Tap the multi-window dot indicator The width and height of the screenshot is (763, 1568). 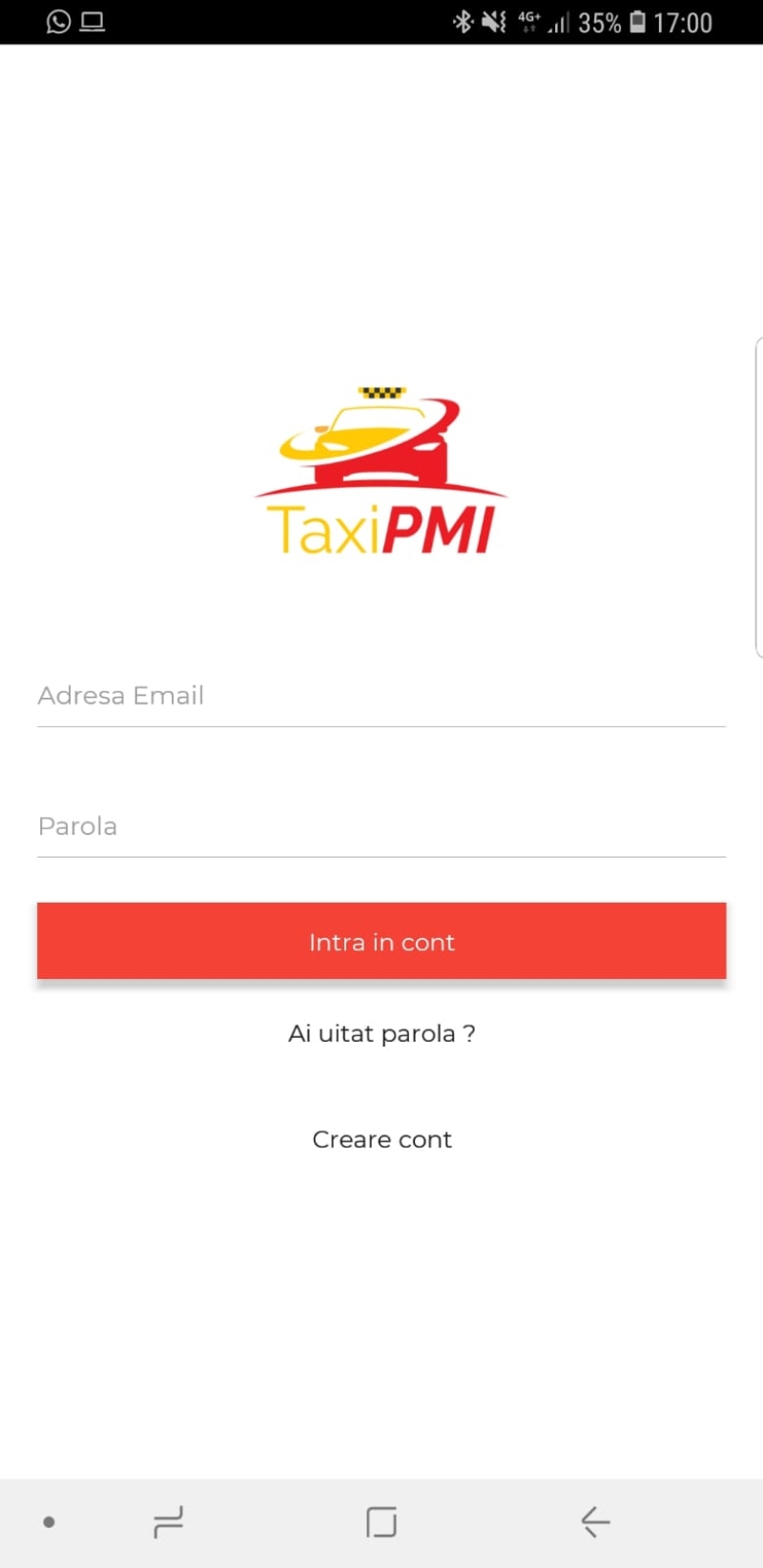[49, 1522]
